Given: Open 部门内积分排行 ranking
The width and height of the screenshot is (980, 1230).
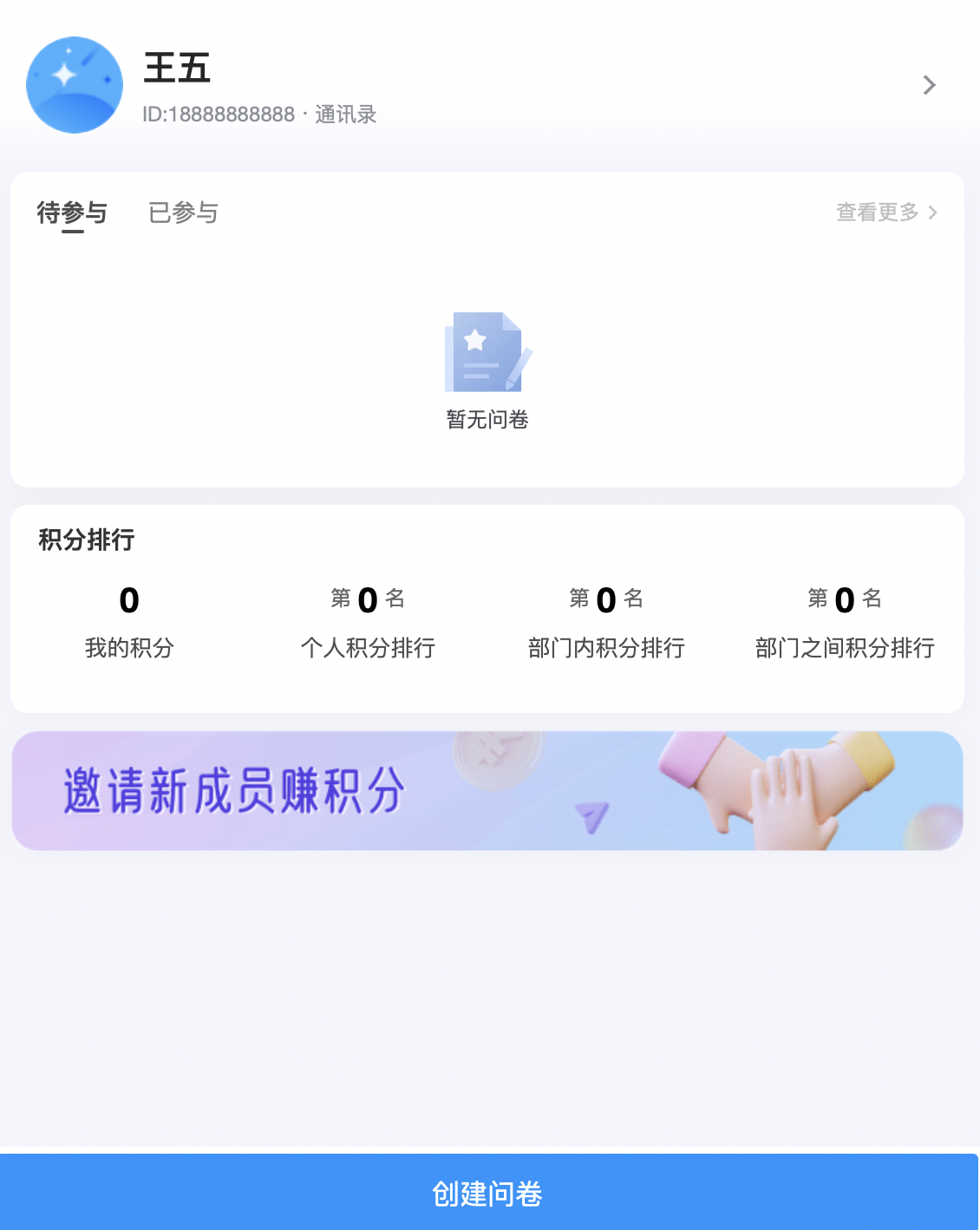Looking at the screenshot, I should click(x=606, y=621).
